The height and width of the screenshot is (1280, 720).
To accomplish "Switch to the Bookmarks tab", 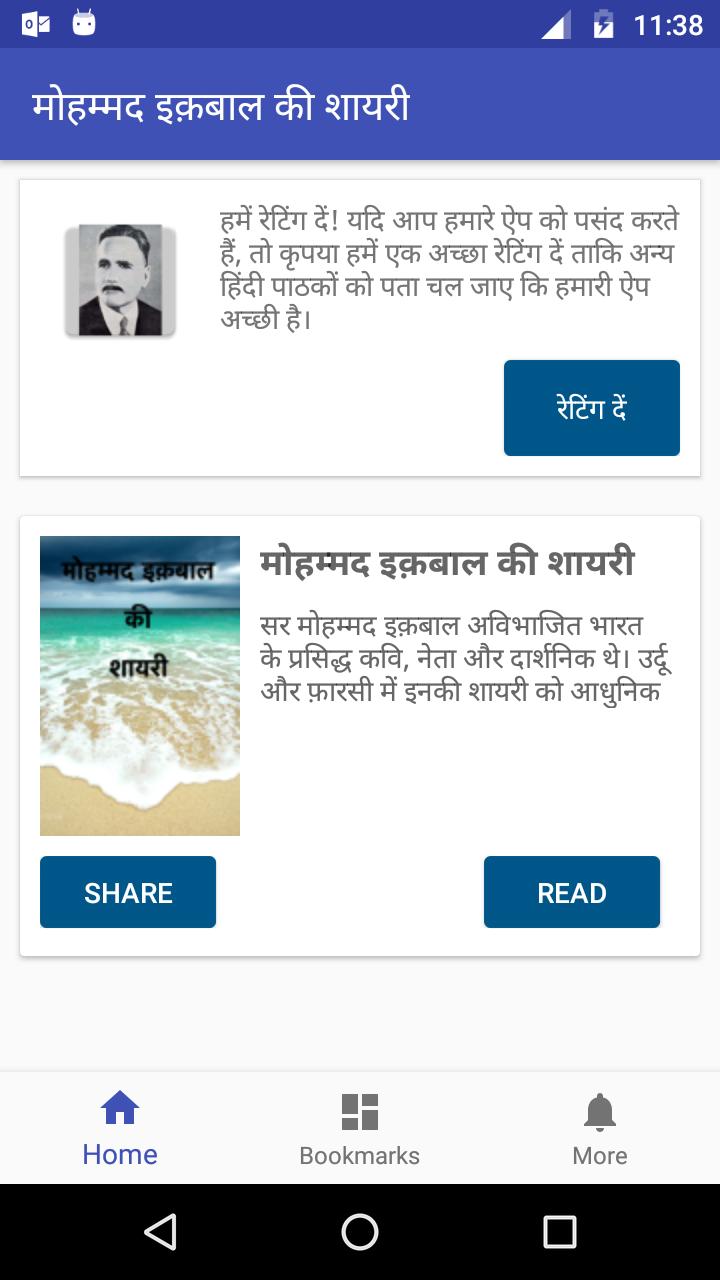I will (360, 1130).
